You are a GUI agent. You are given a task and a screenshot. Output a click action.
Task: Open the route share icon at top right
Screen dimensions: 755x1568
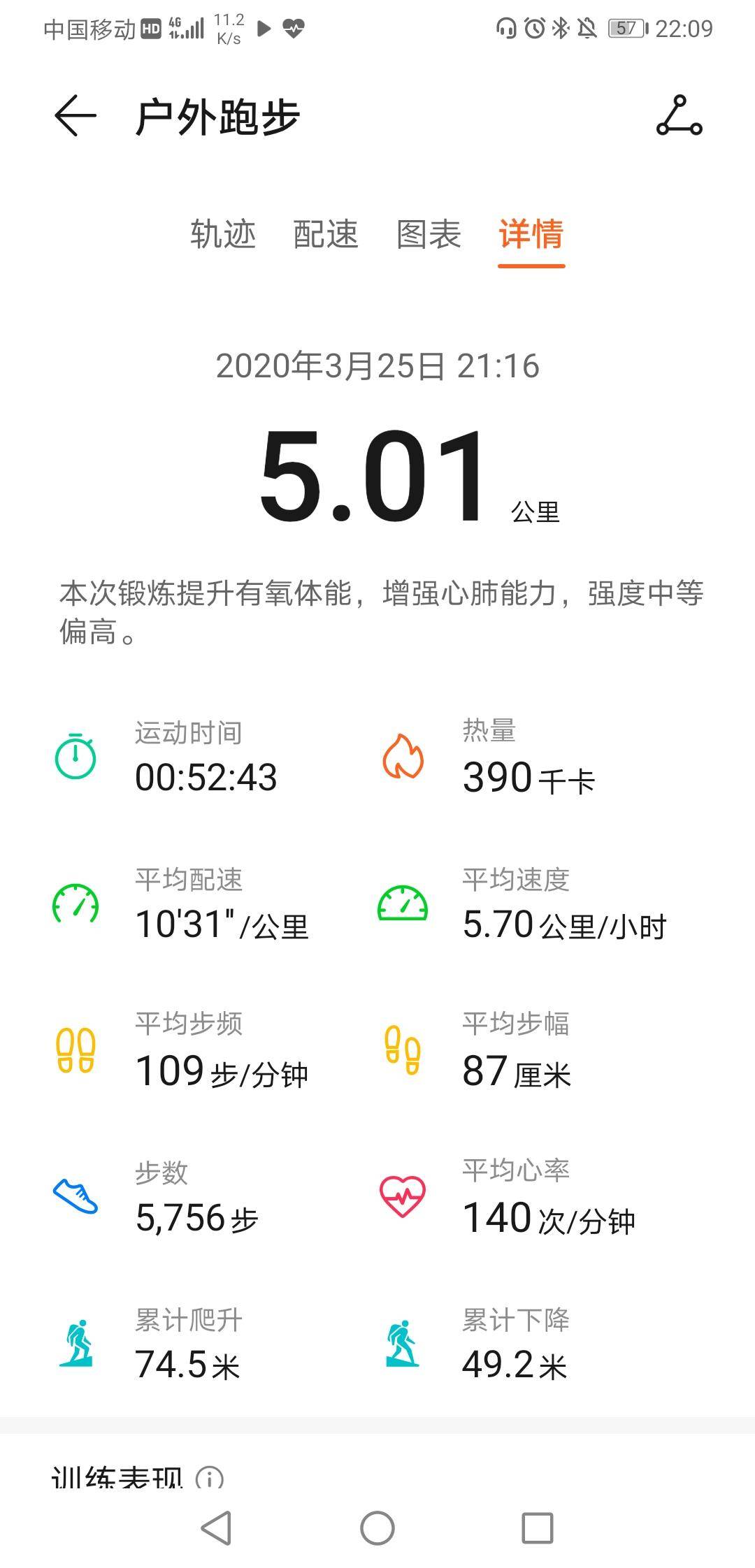pyautogui.click(x=679, y=116)
